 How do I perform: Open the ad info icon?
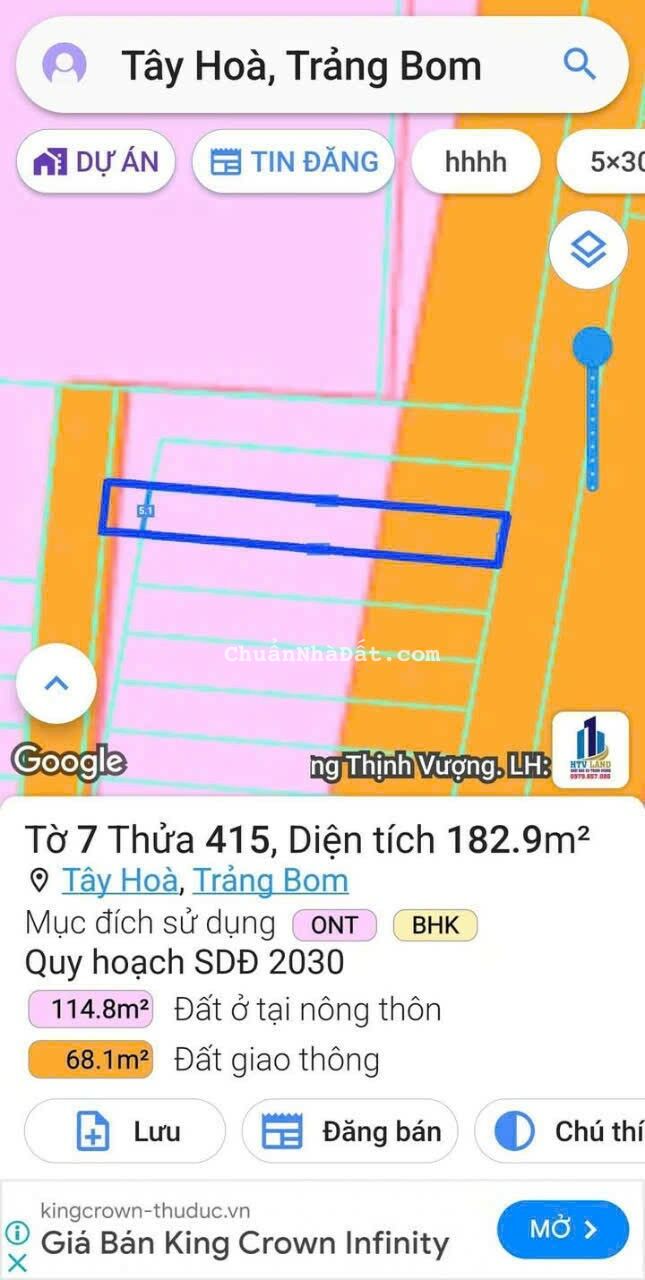coord(17,1232)
